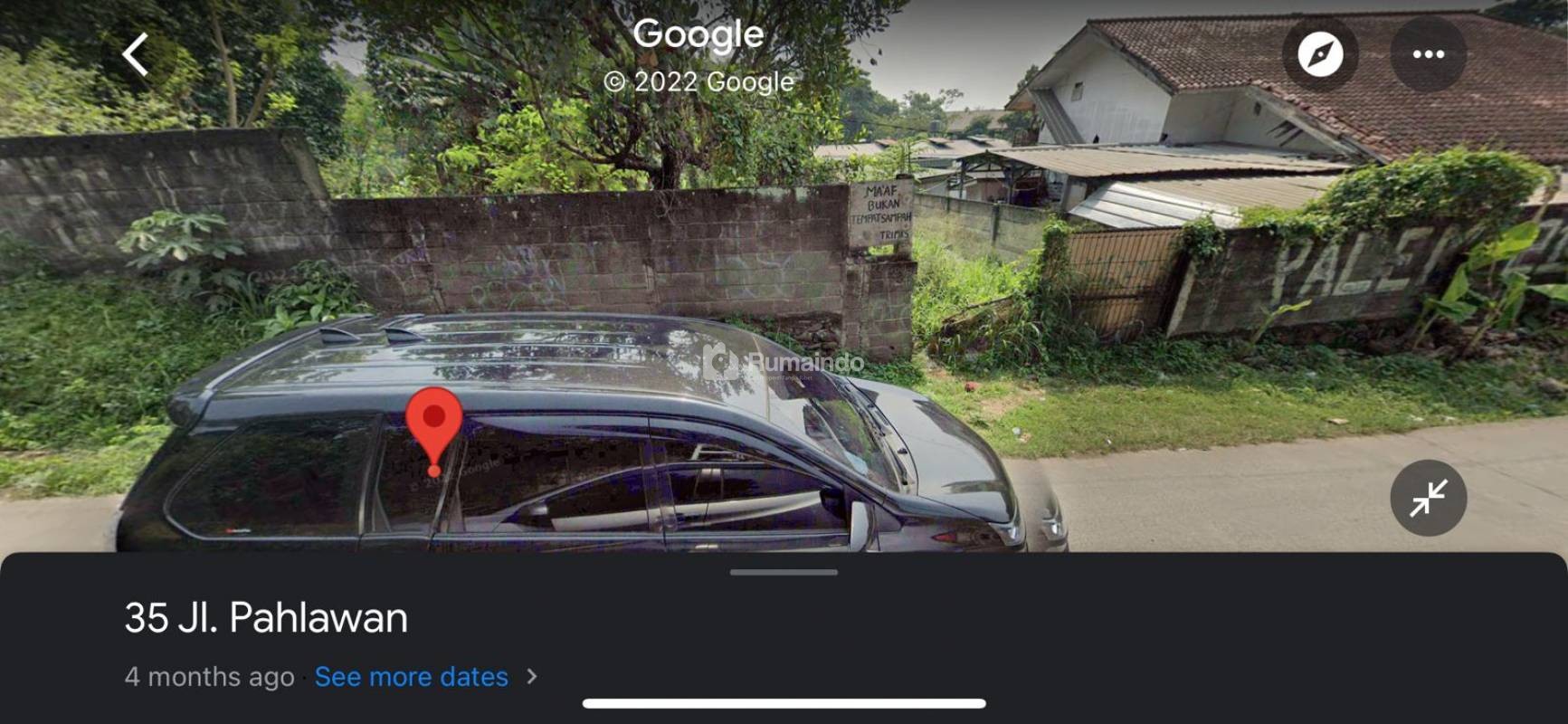
Task: Open the three-dot overflow menu
Action: tap(1428, 54)
